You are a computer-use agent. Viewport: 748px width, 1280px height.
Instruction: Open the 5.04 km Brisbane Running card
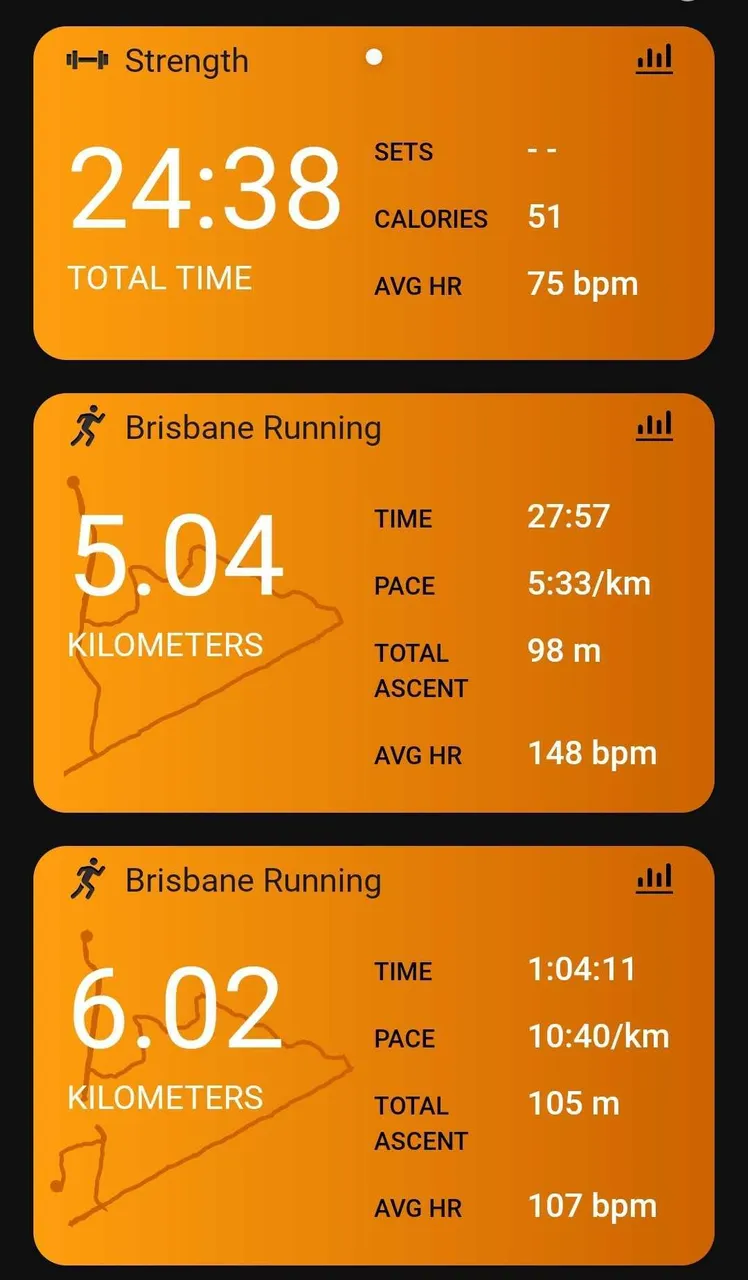[x=373, y=602]
